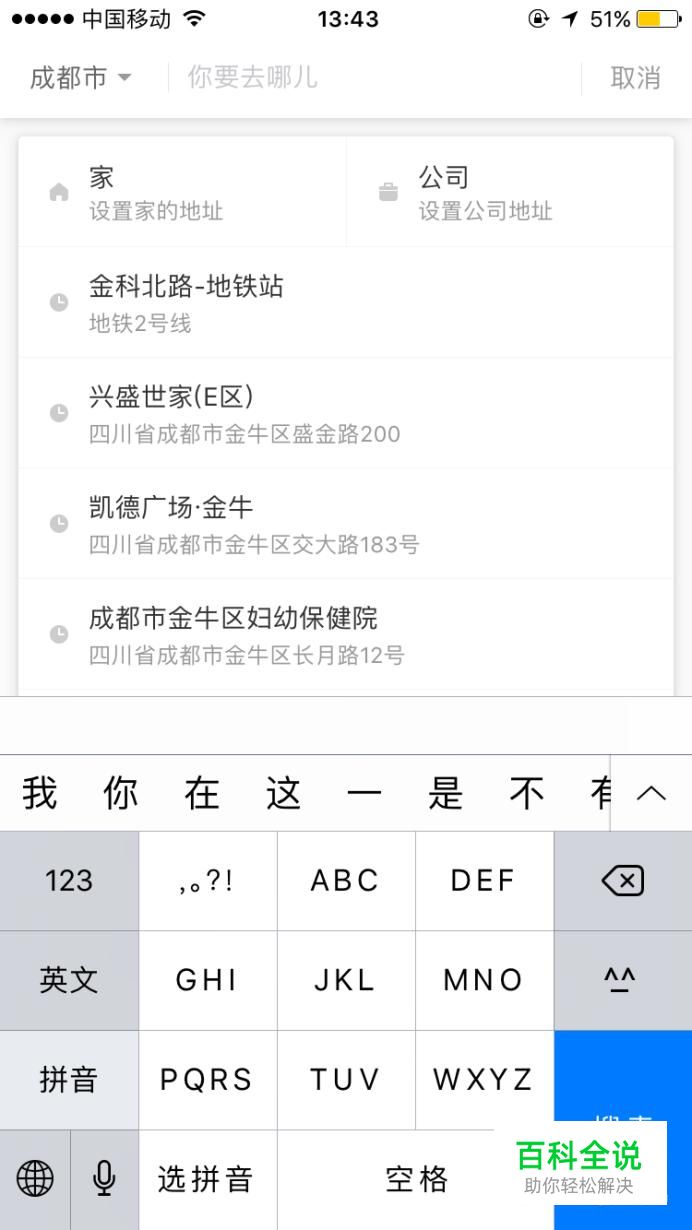Select 金科北路-地铁站 from history

click(346, 303)
